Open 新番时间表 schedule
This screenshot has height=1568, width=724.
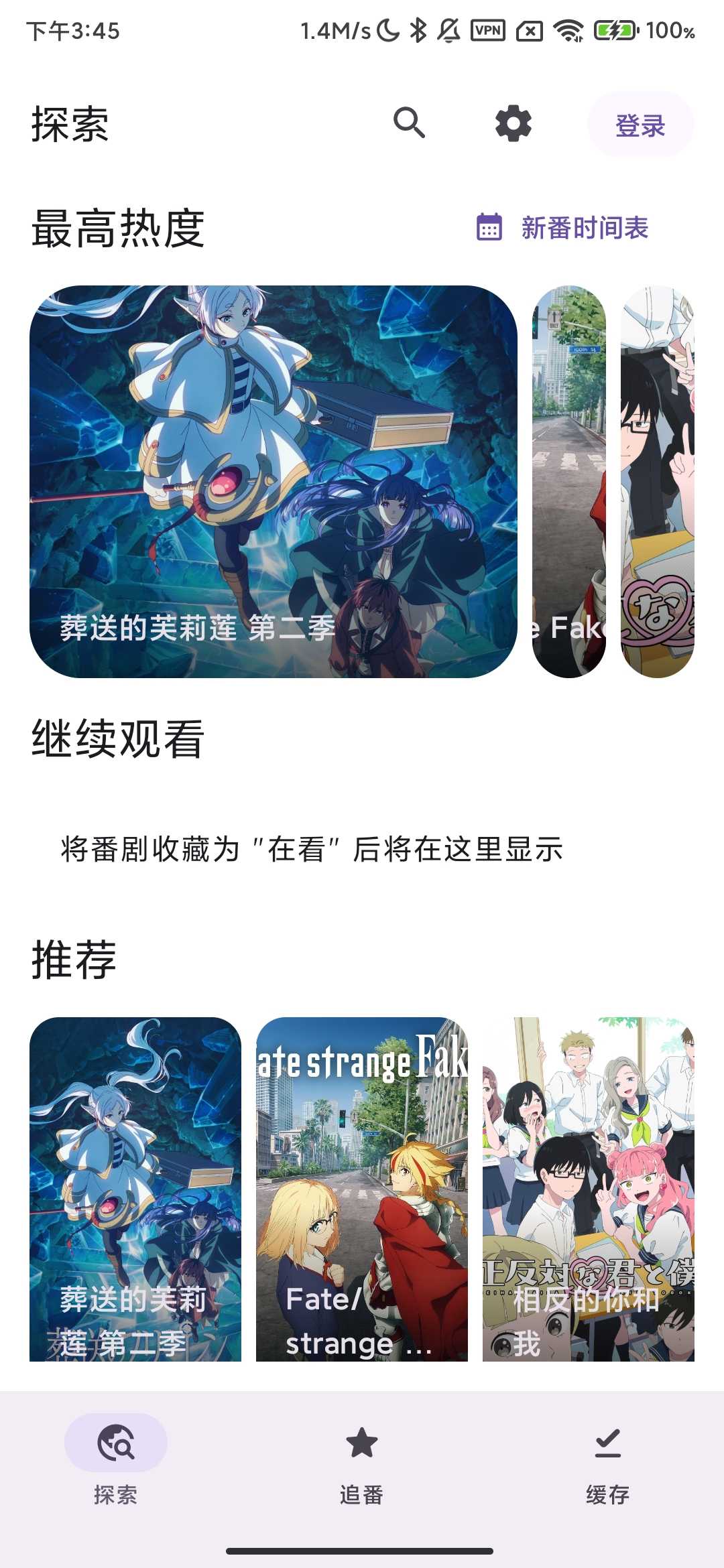point(563,228)
